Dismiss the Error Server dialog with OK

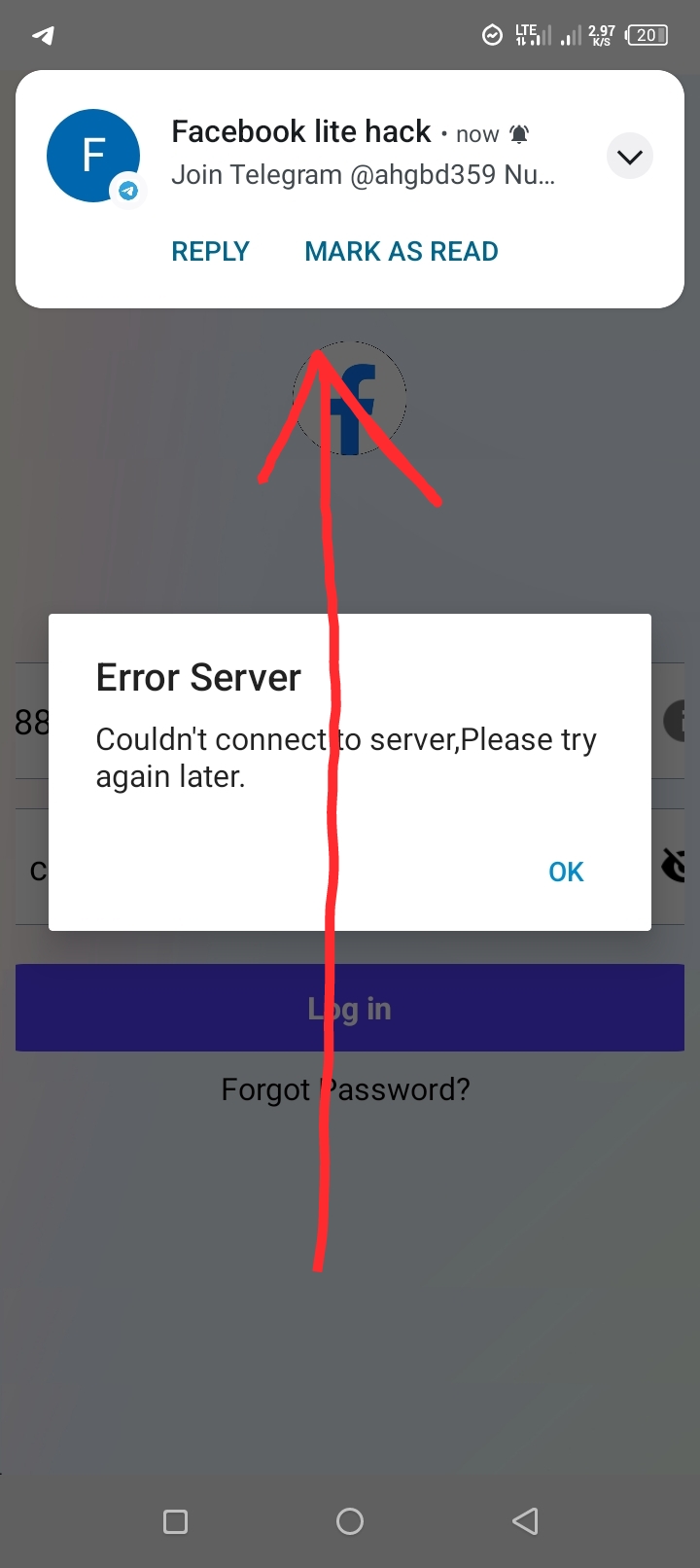pyautogui.click(x=566, y=872)
